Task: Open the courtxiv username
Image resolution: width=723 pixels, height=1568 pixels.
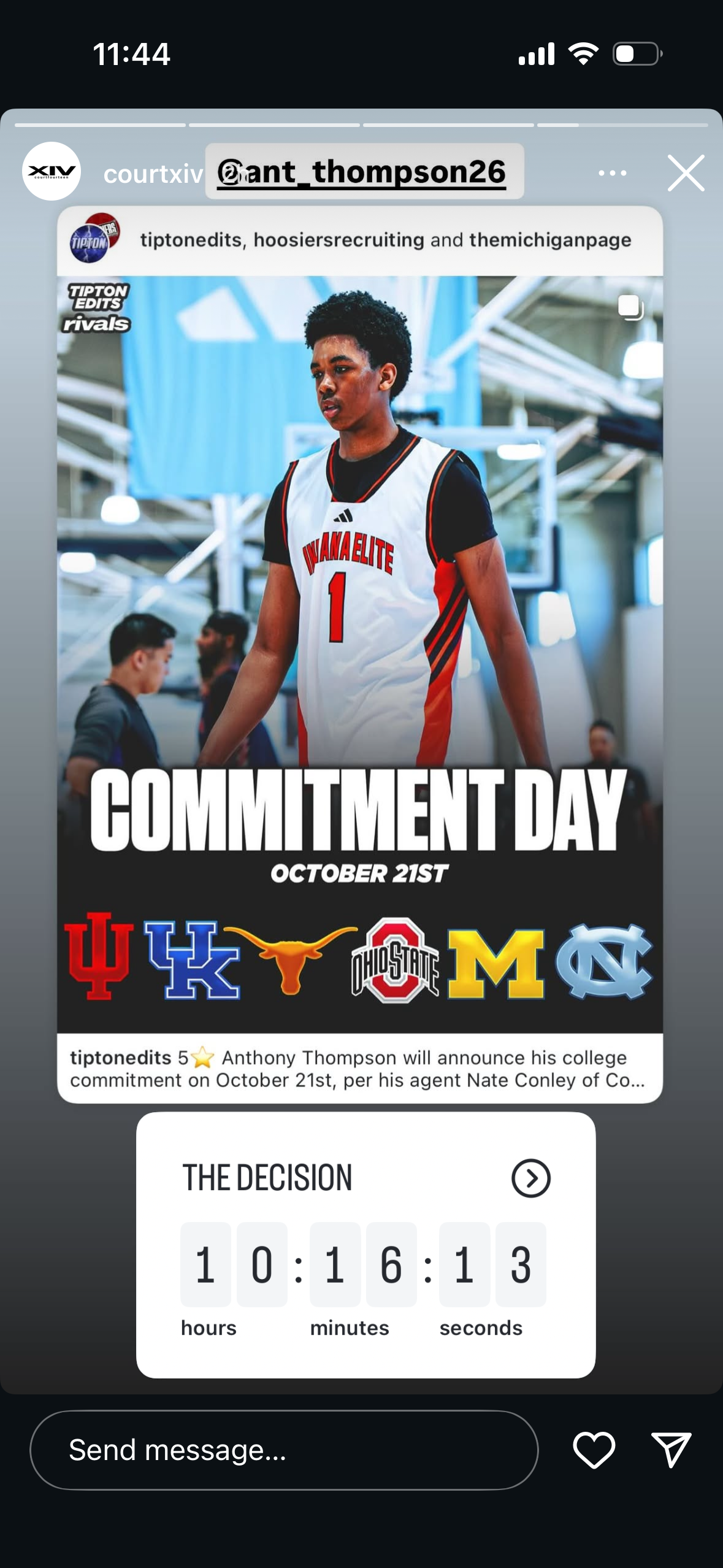Action: click(152, 174)
